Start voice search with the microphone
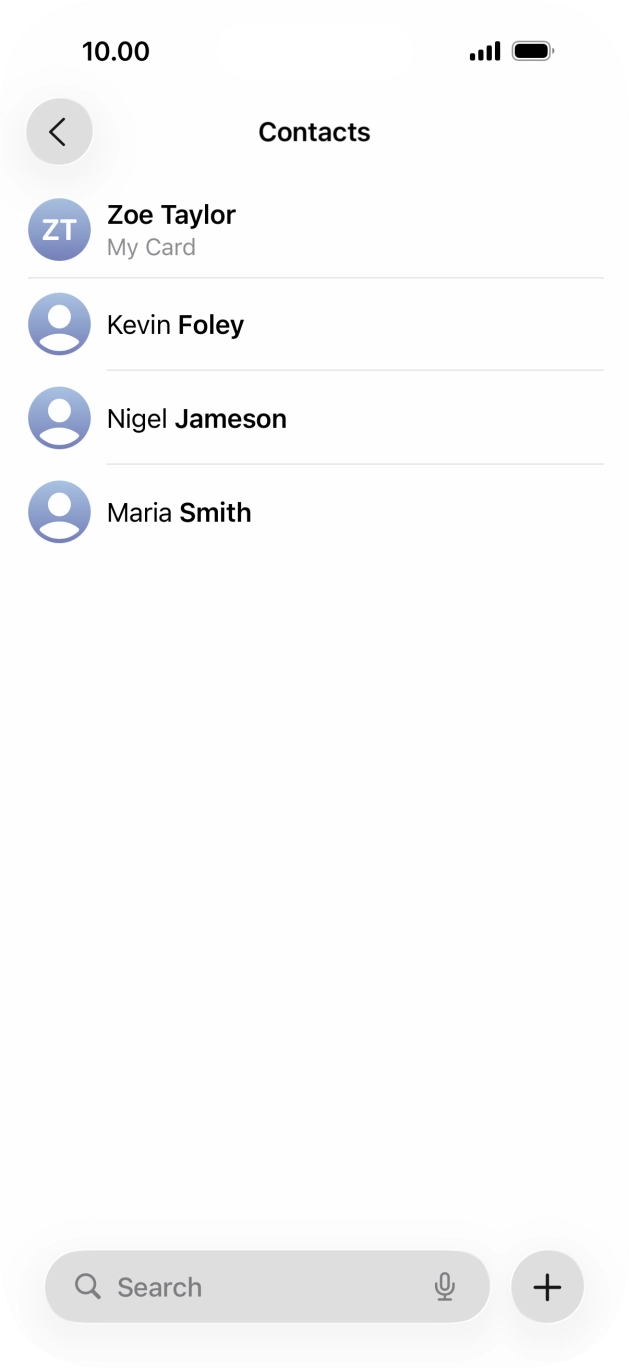629x1368 pixels. point(445,1287)
